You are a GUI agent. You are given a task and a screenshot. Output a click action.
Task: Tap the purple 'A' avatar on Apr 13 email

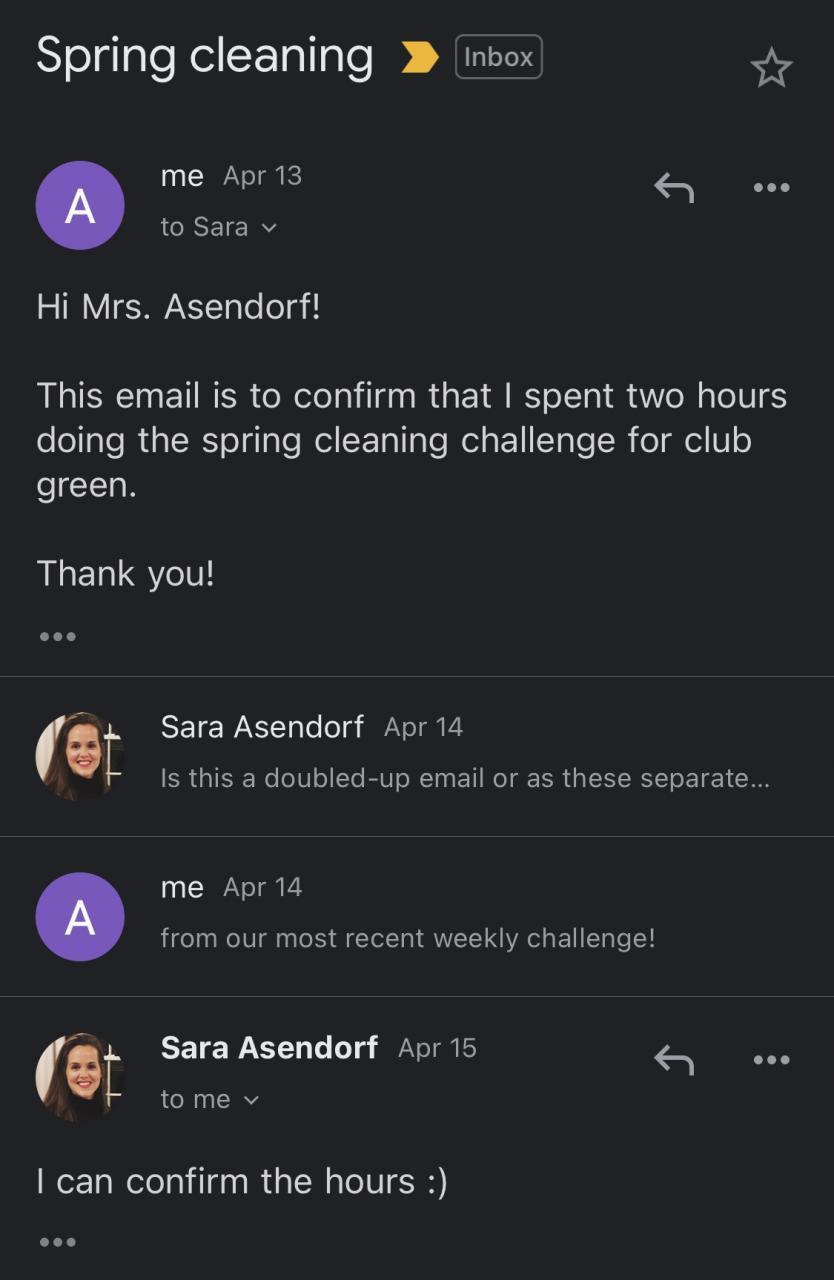tap(79, 205)
